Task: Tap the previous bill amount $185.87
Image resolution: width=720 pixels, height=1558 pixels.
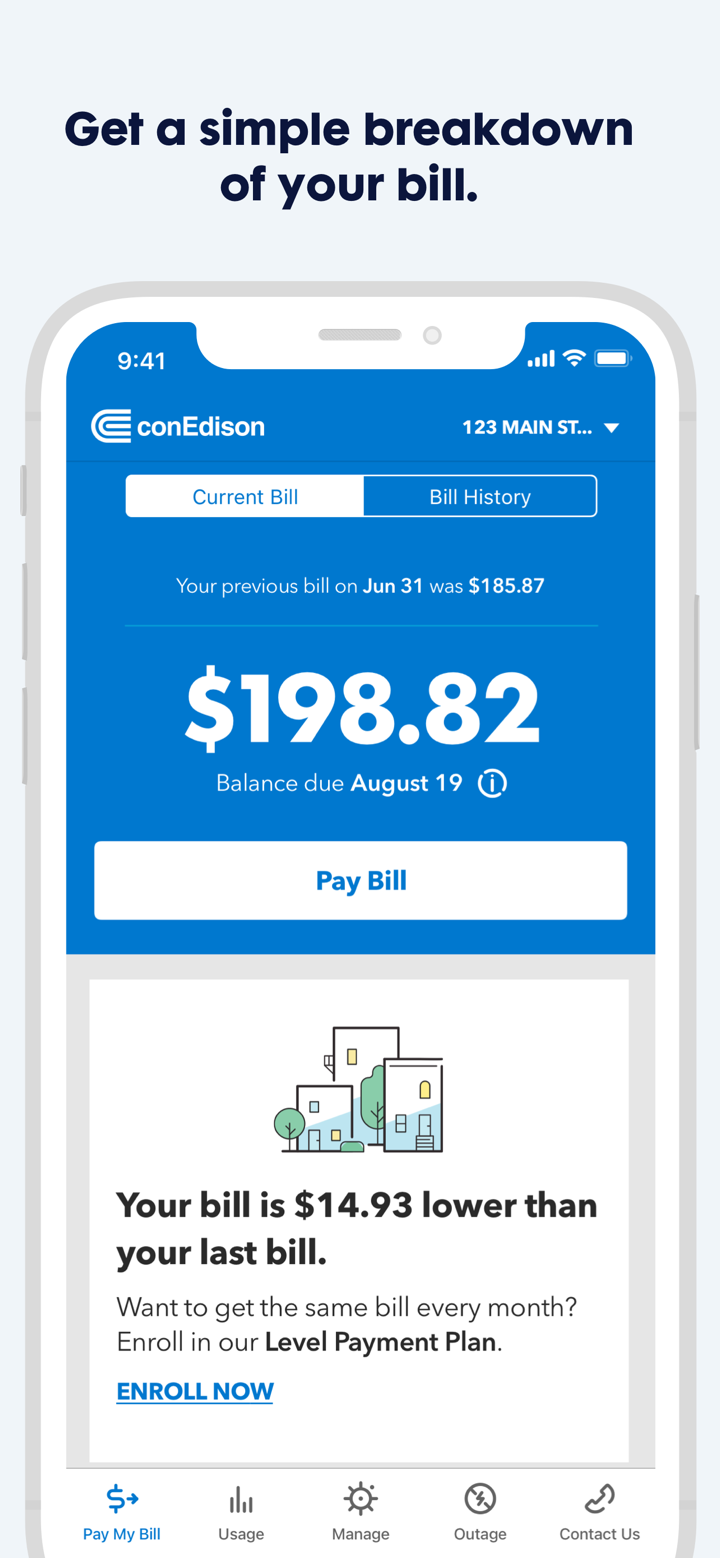Action: tap(506, 585)
